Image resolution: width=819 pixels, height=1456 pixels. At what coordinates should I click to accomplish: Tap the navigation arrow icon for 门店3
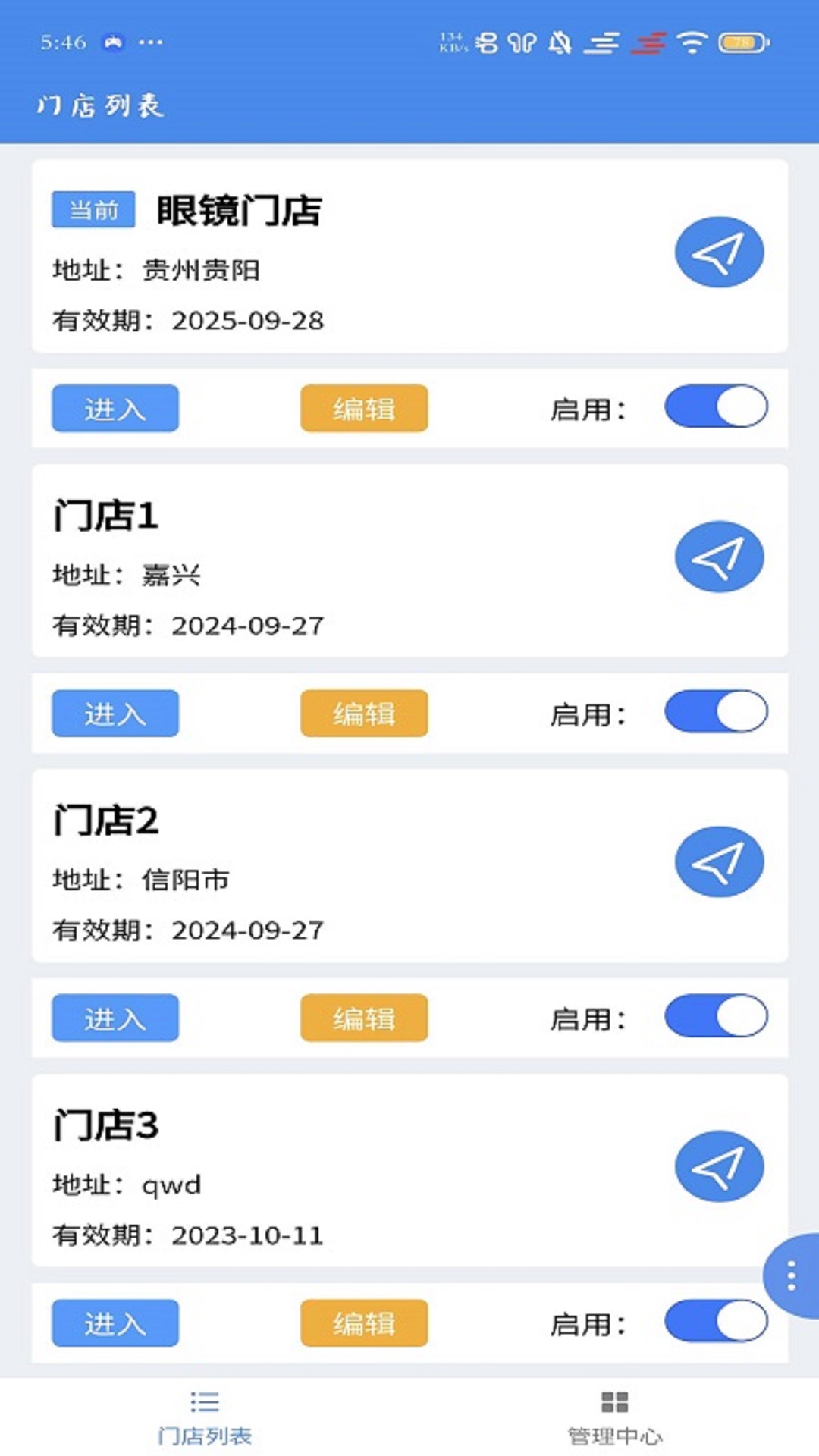(719, 1167)
